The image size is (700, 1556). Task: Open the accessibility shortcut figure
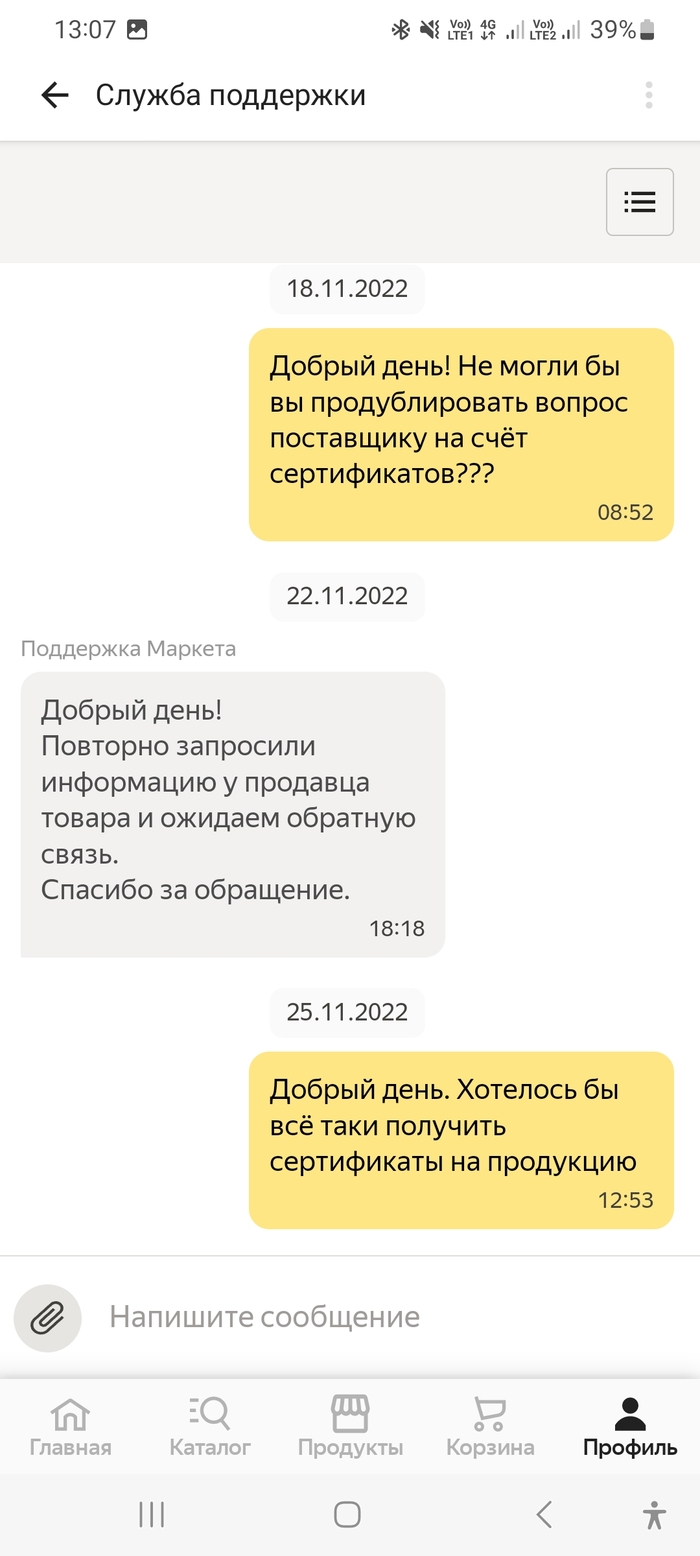pos(654,1515)
